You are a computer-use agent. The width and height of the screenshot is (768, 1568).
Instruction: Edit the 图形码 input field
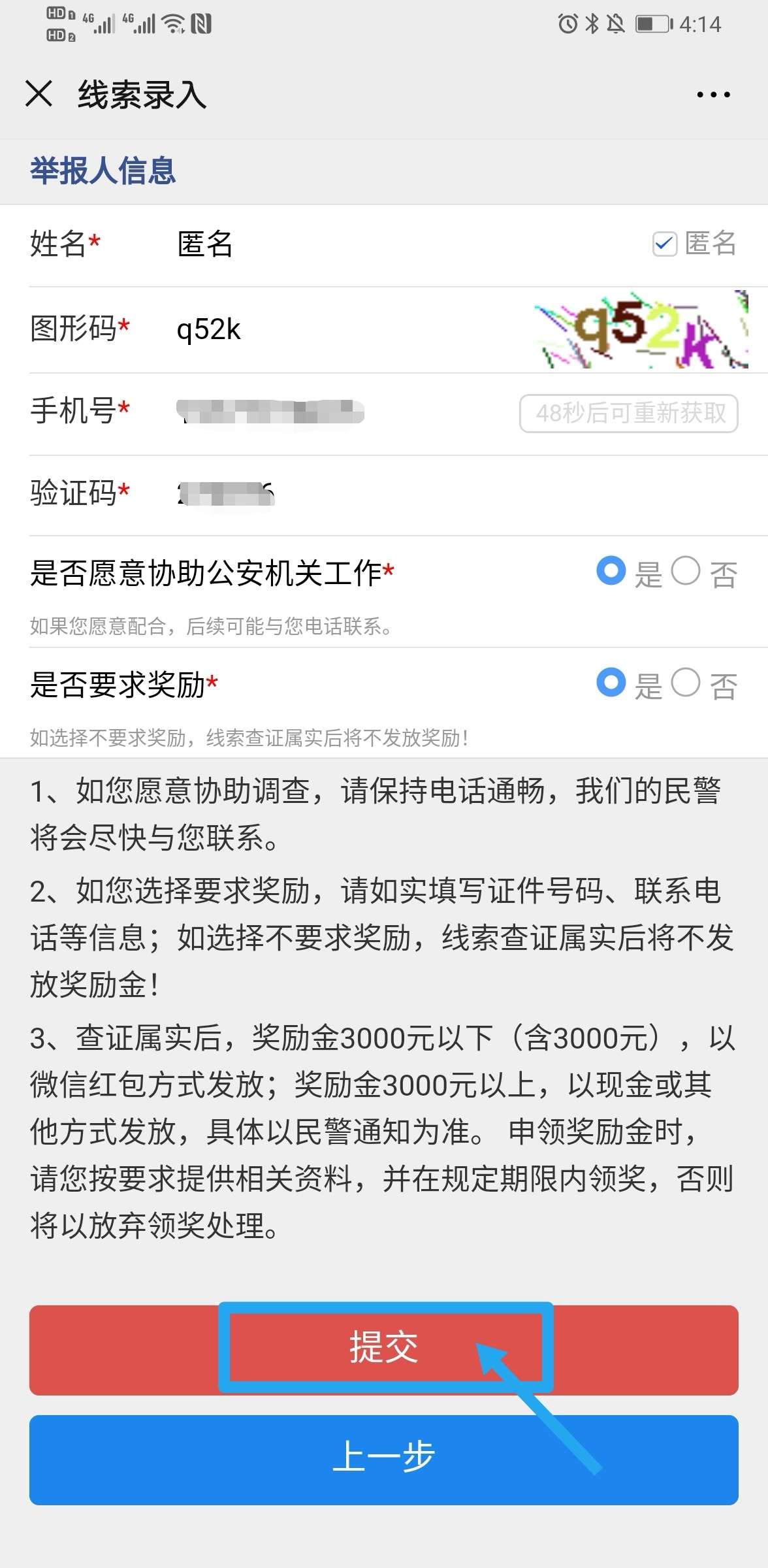340,329
